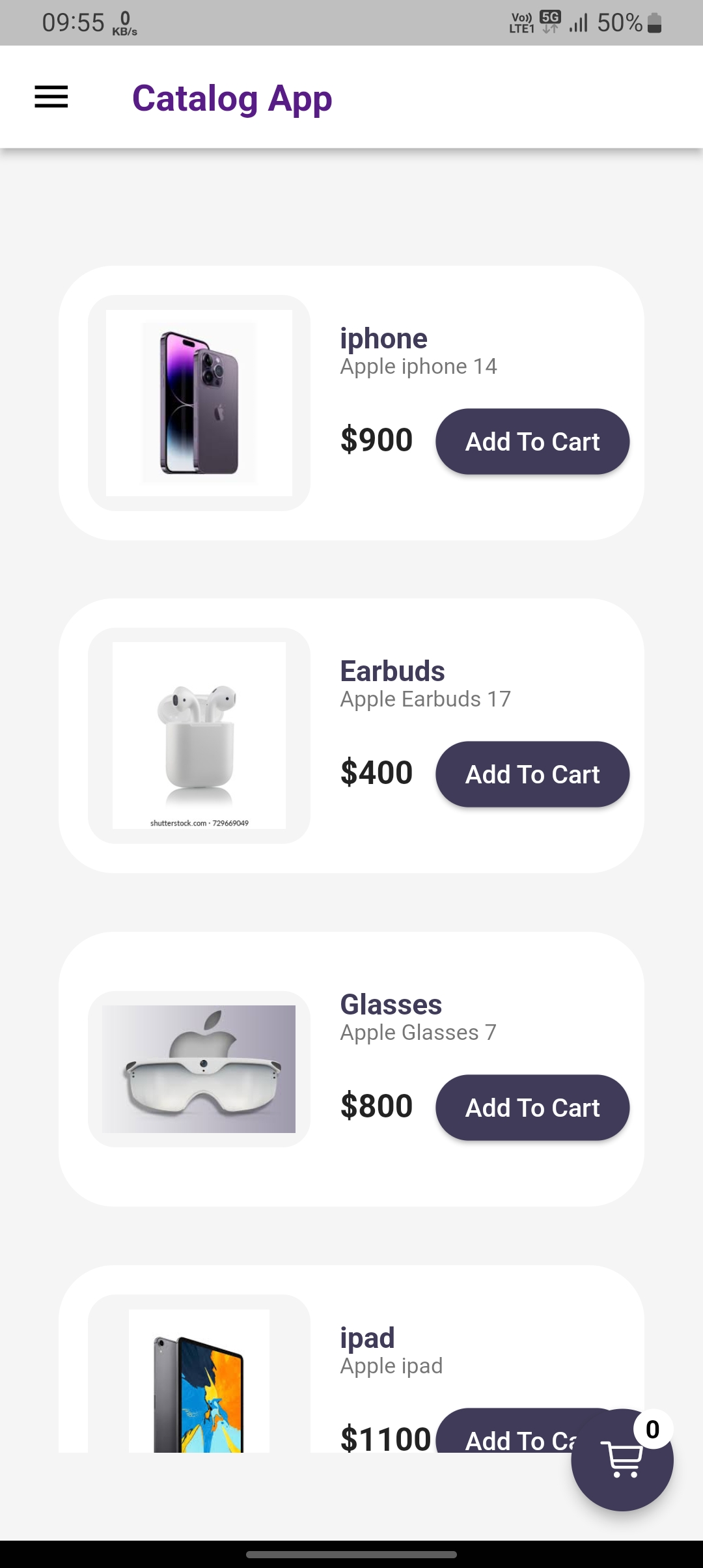
Task: Select the Earbuds product name
Action: click(392, 671)
